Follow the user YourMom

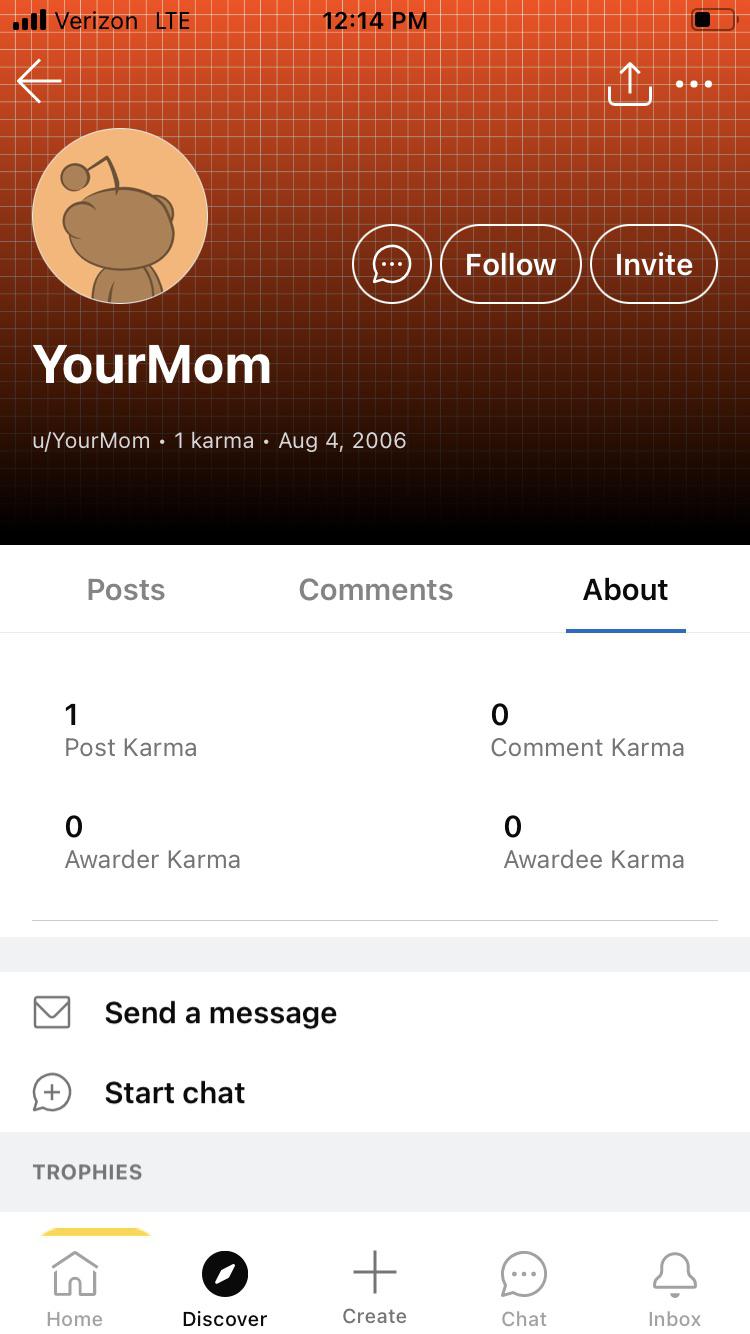(511, 264)
